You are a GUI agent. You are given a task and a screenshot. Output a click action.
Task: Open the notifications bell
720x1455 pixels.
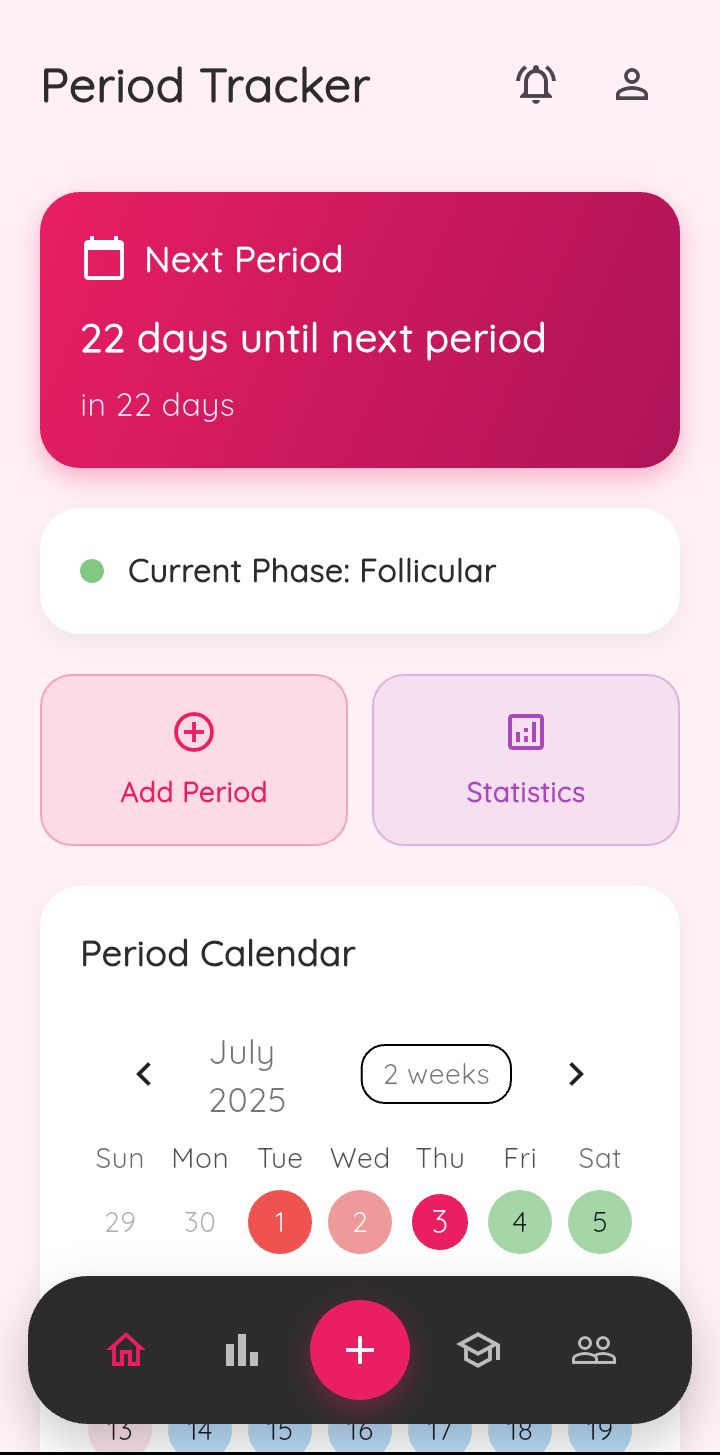click(x=536, y=85)
